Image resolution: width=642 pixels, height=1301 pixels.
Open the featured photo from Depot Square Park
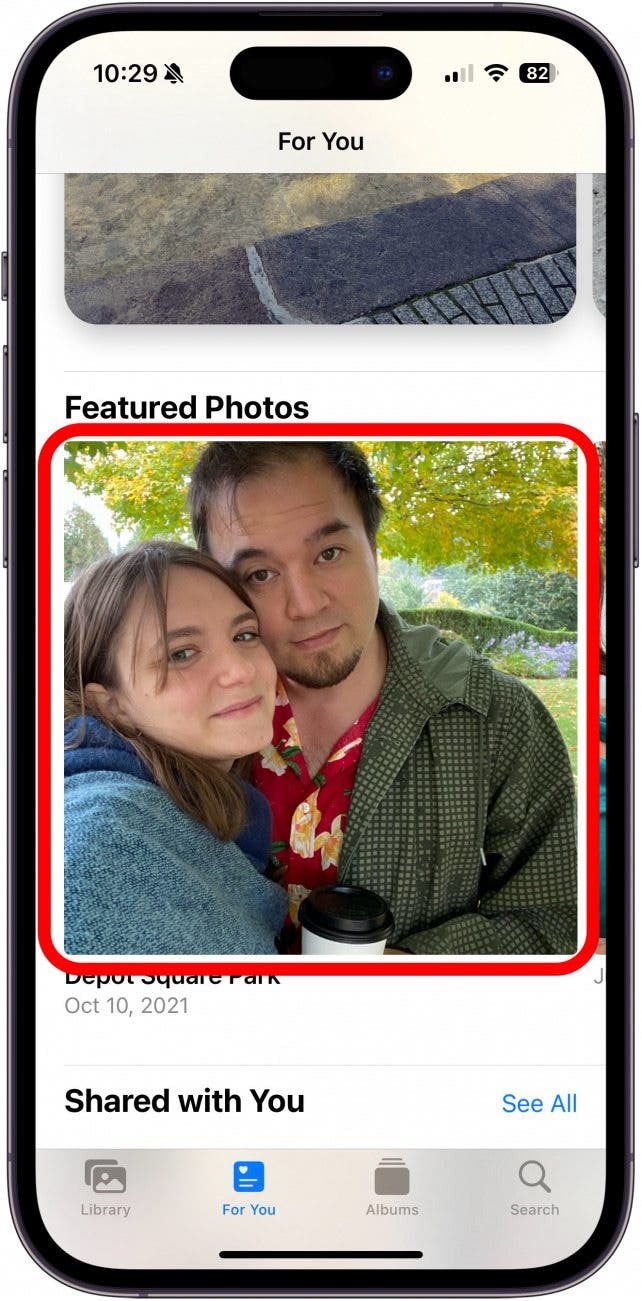point(320,698)
